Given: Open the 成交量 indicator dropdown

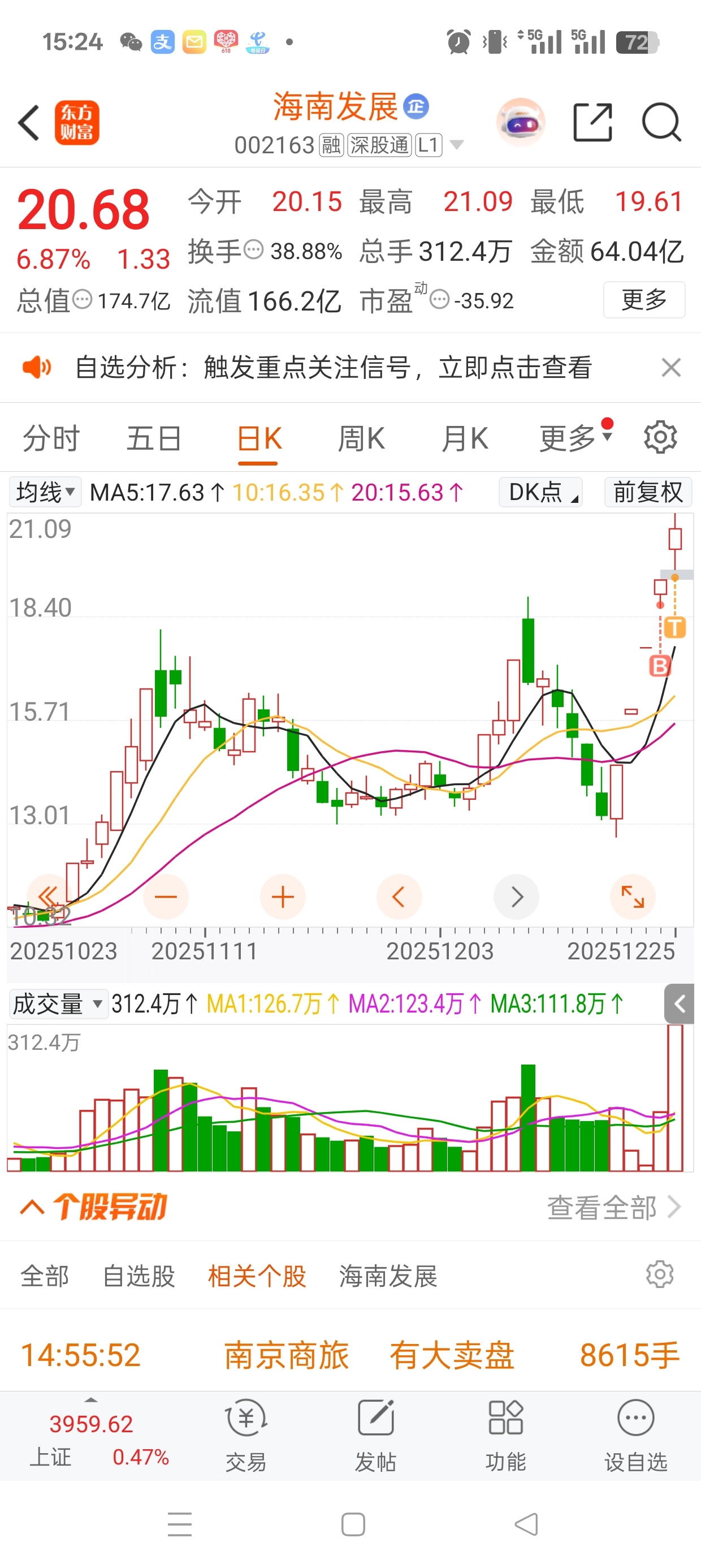Looking at the screenshot, I should tap(58, 1003).
